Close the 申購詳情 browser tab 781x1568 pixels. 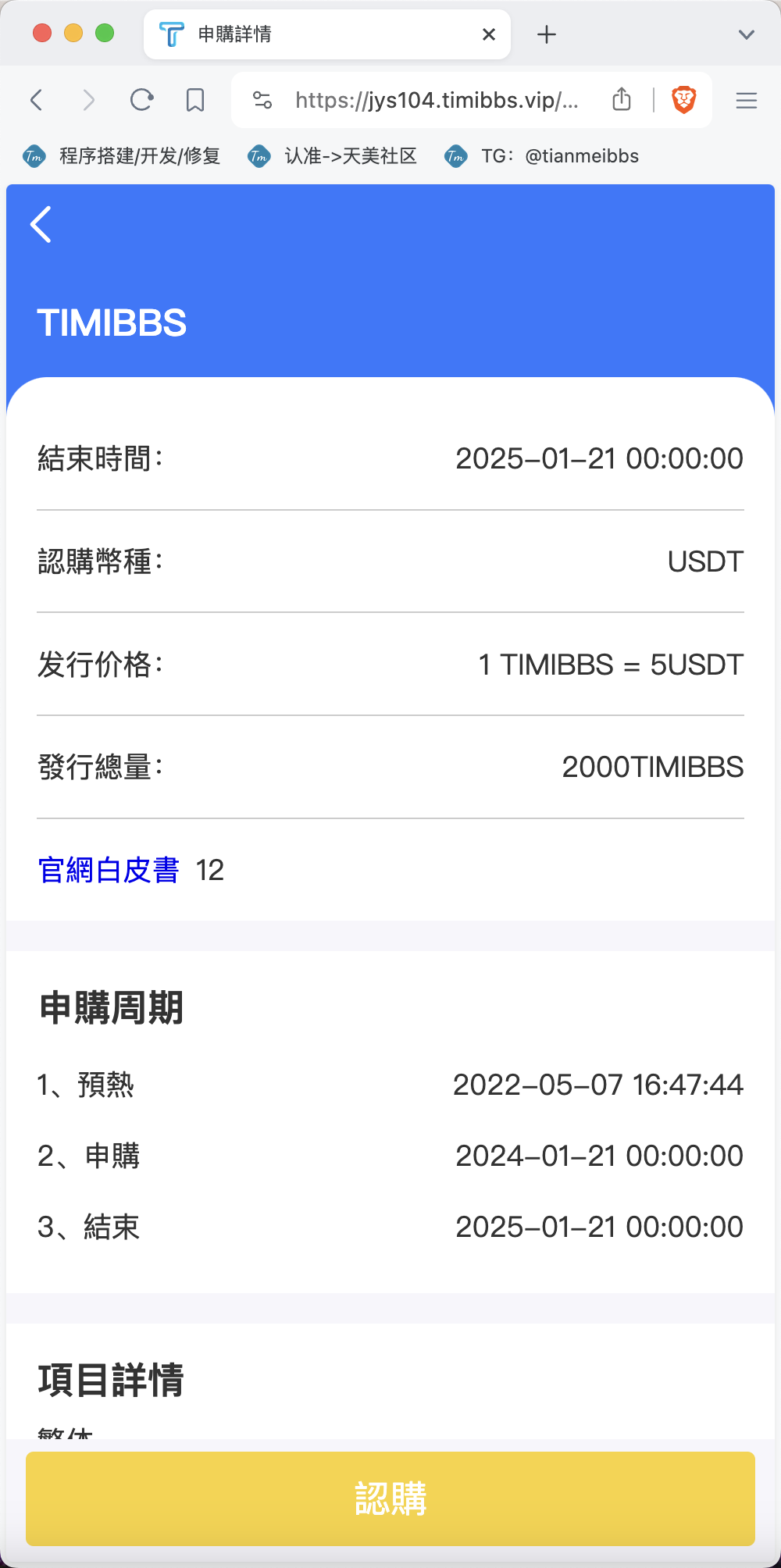pos(489,34)
